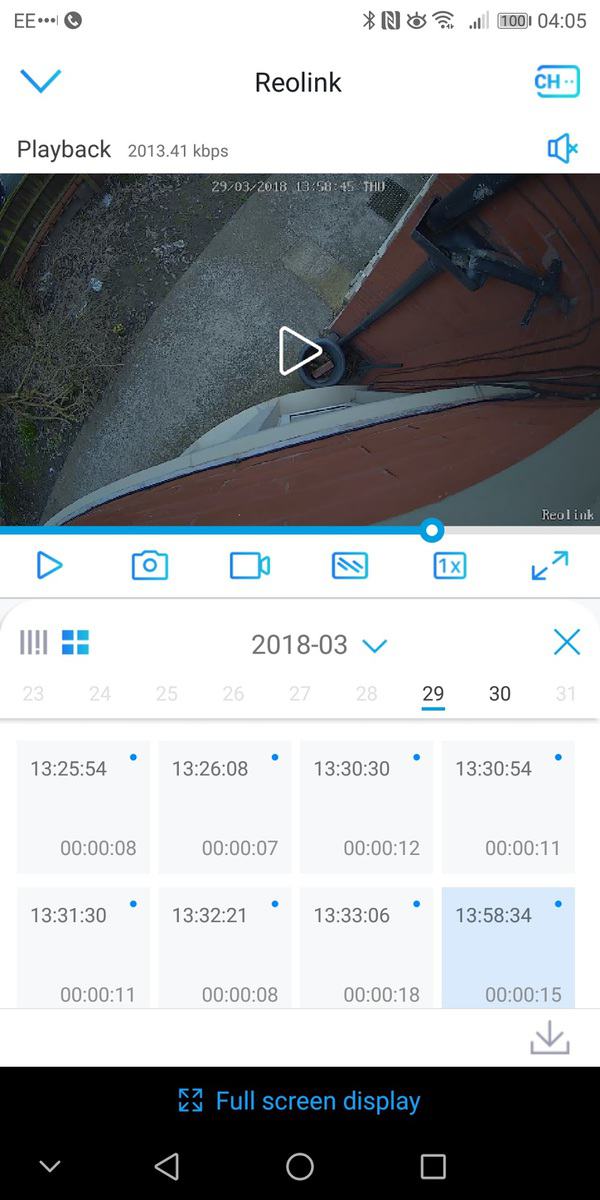Play the 13:33:06 clip
The height and width of the screenshot is (1200, 600).
coord(366,950)
